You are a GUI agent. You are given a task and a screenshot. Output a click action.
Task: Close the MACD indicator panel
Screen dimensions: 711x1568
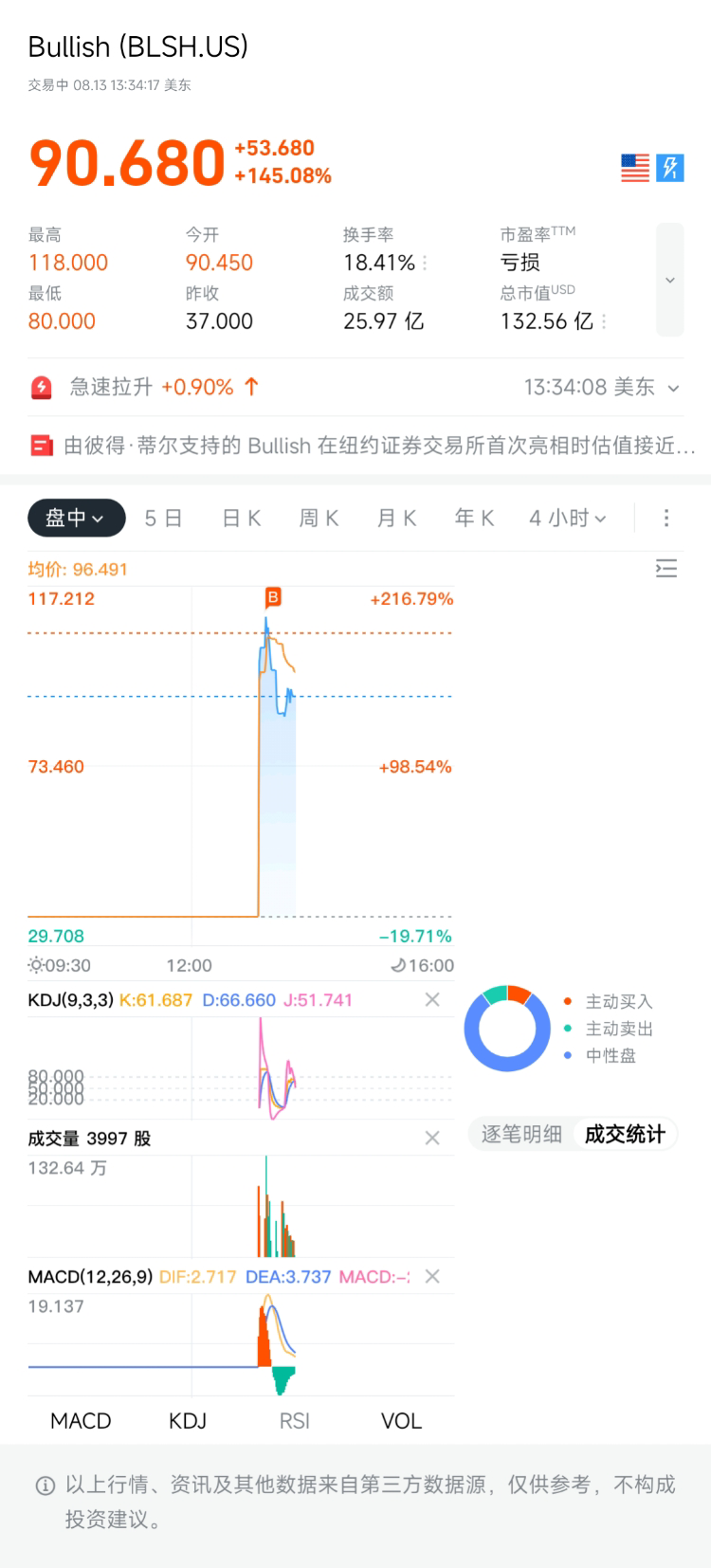[x=432, y=1276]
